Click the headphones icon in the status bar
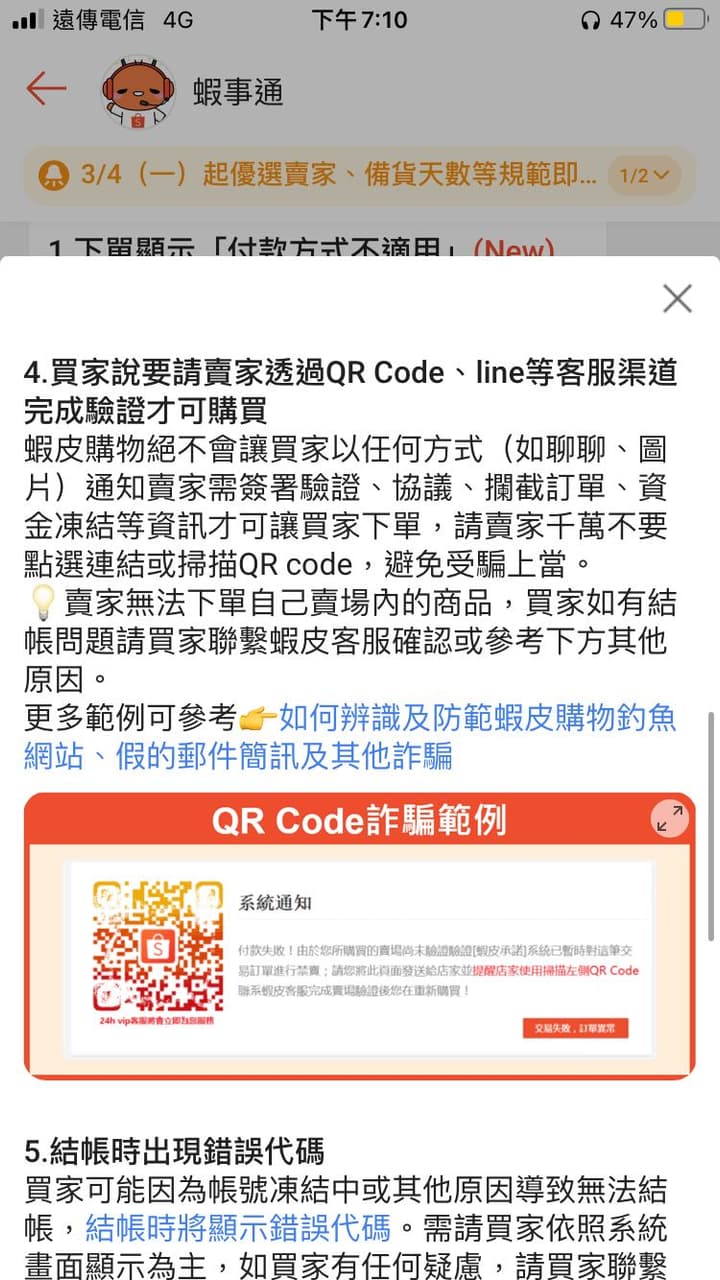 [x=590, y=18]
